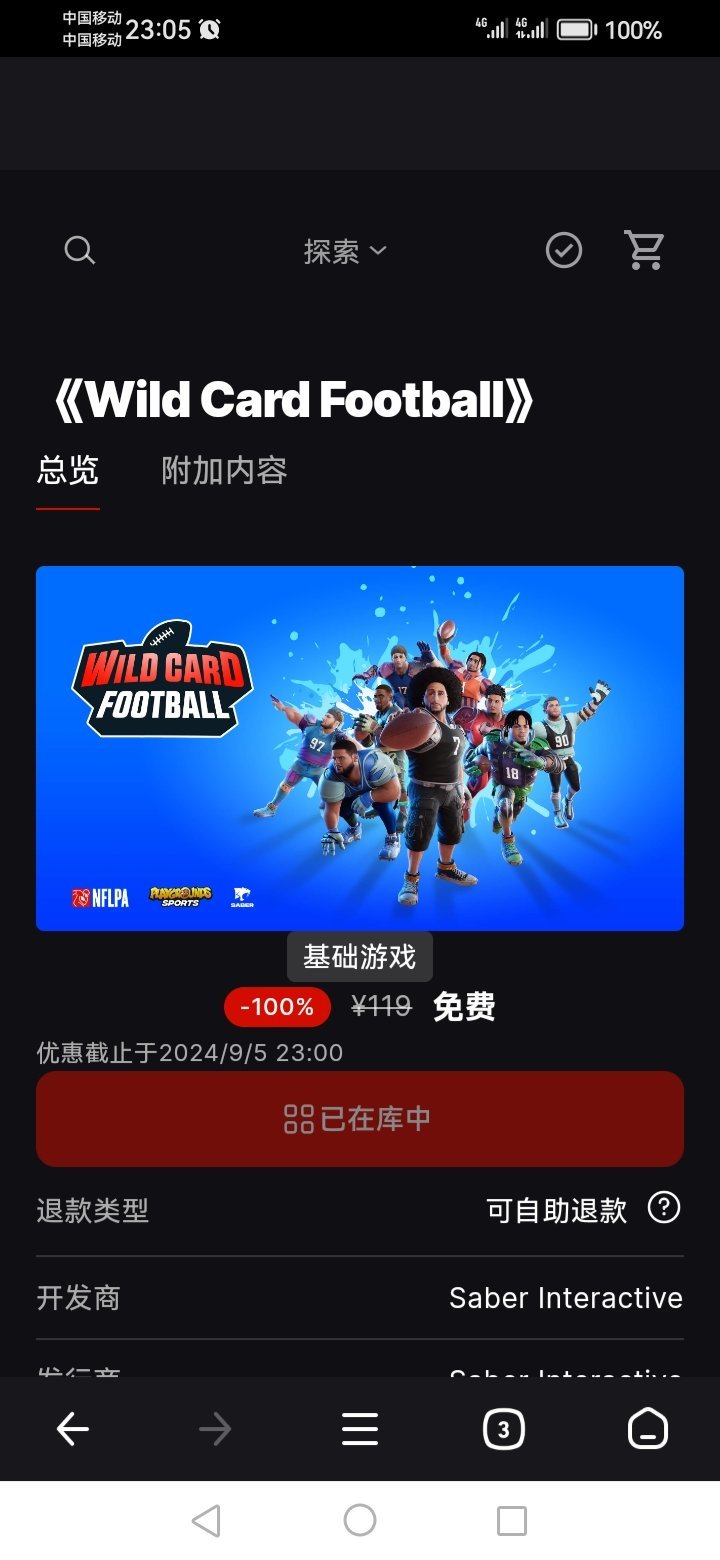This screenshot has width=720, height=1560.
Task: Tap the 已在库中 button
Action: [360, 1118]
